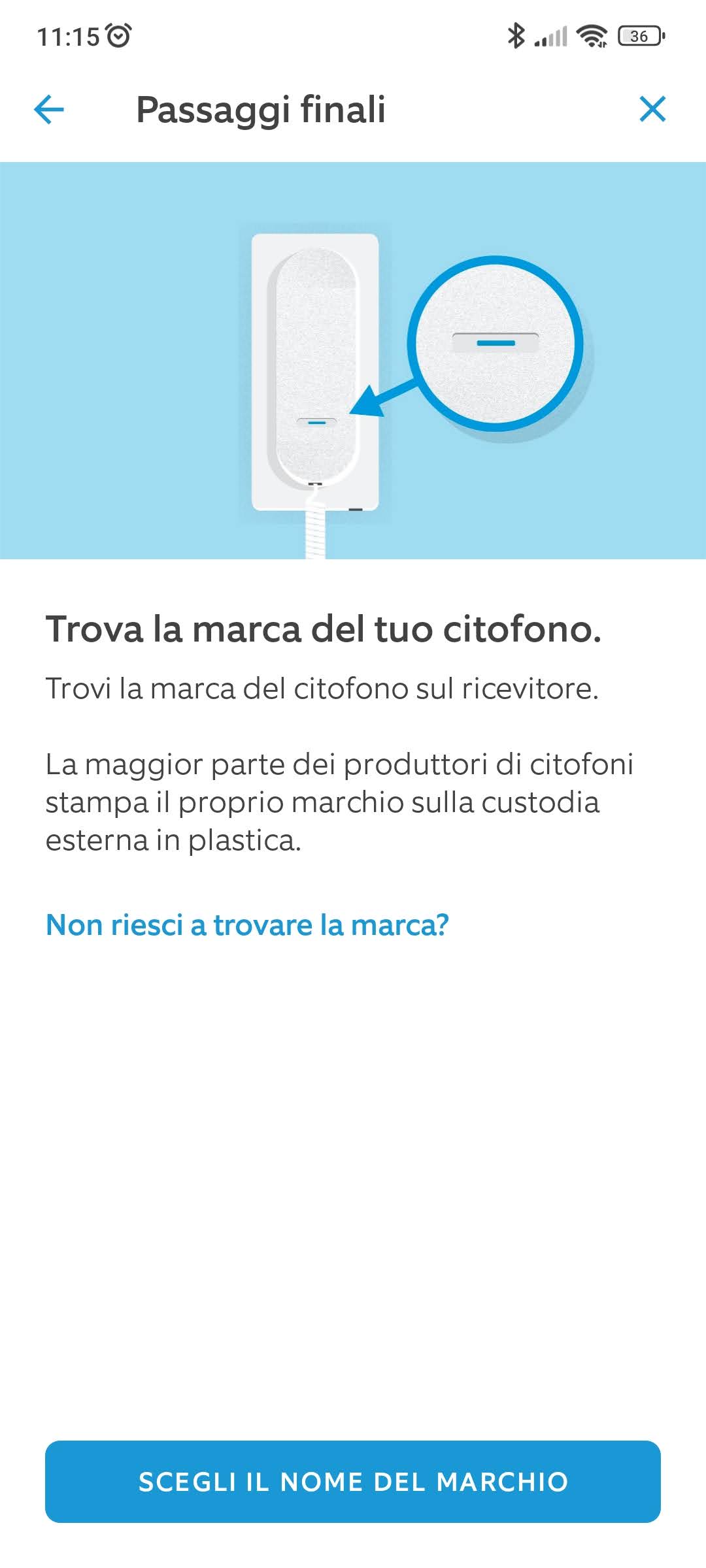The width and height of the screenshot is (706, 1568).
Task: Go back using the blue arrow
Action: tap(49, 109)
